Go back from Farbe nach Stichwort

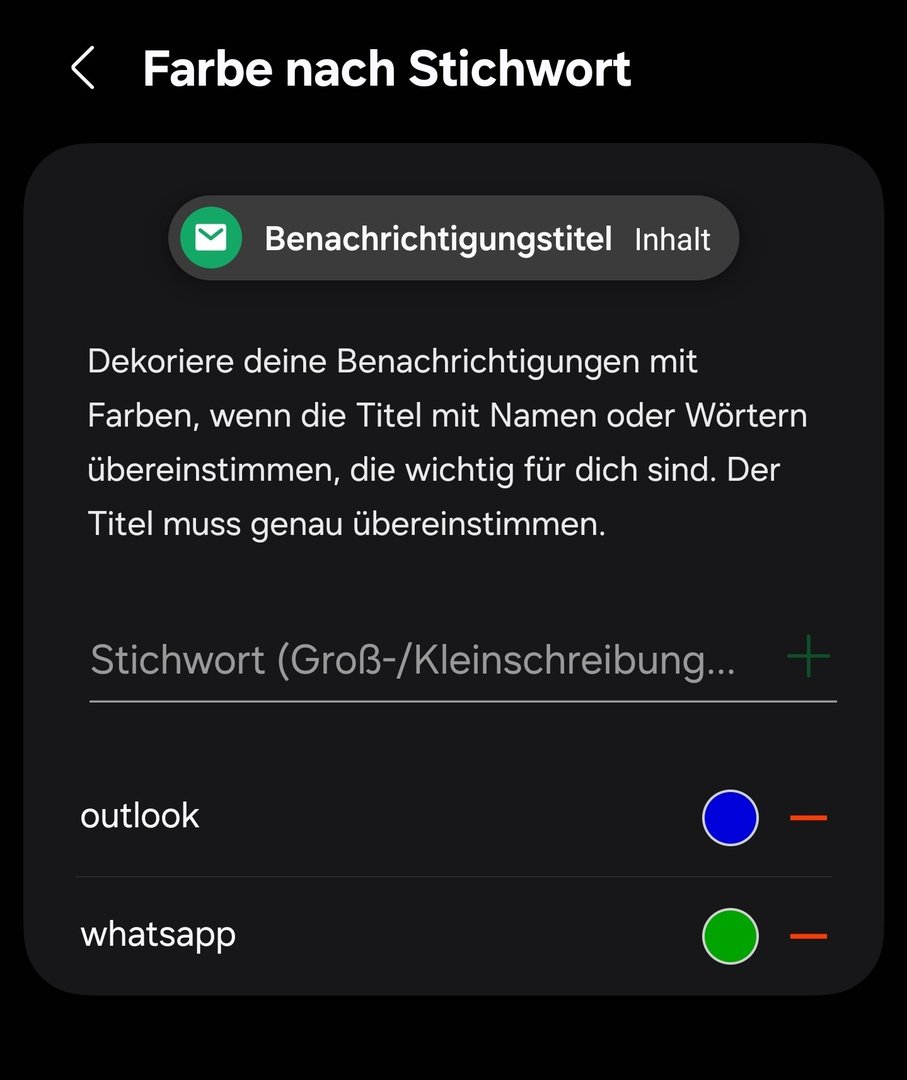[x=83, y=69]
